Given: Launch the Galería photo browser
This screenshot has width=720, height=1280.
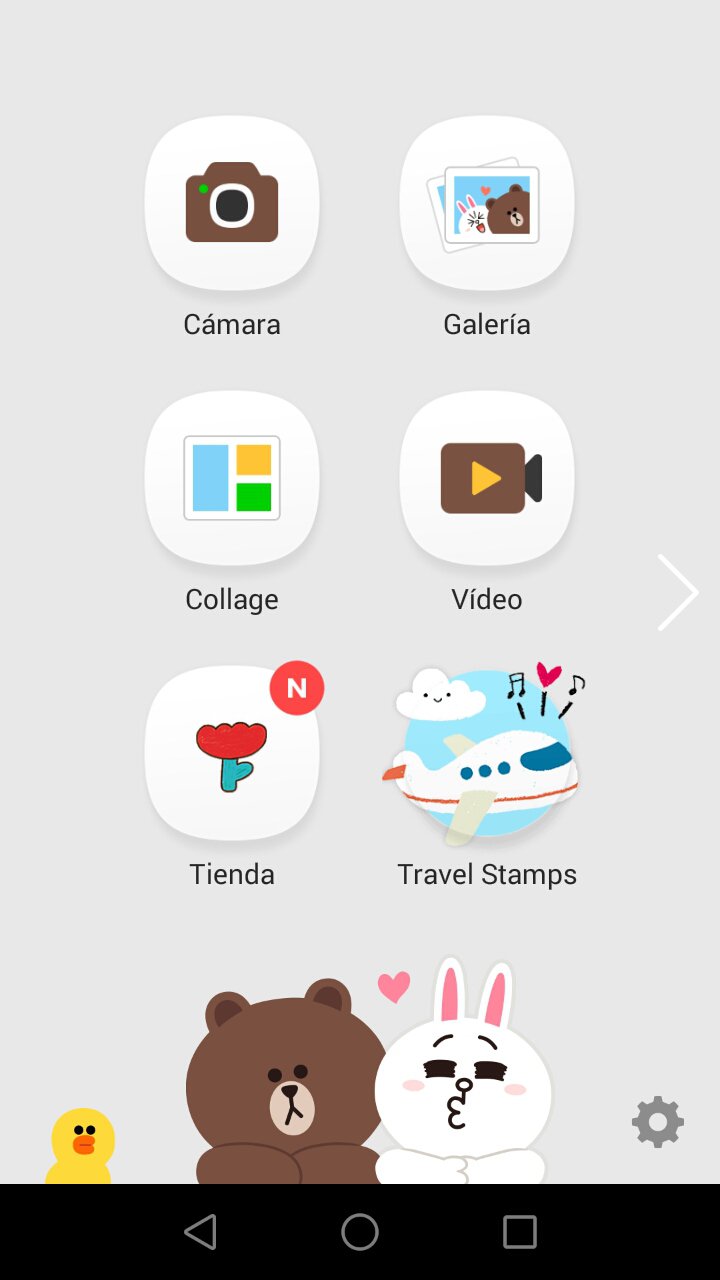Looking at the screenshot, I should 487,204.
